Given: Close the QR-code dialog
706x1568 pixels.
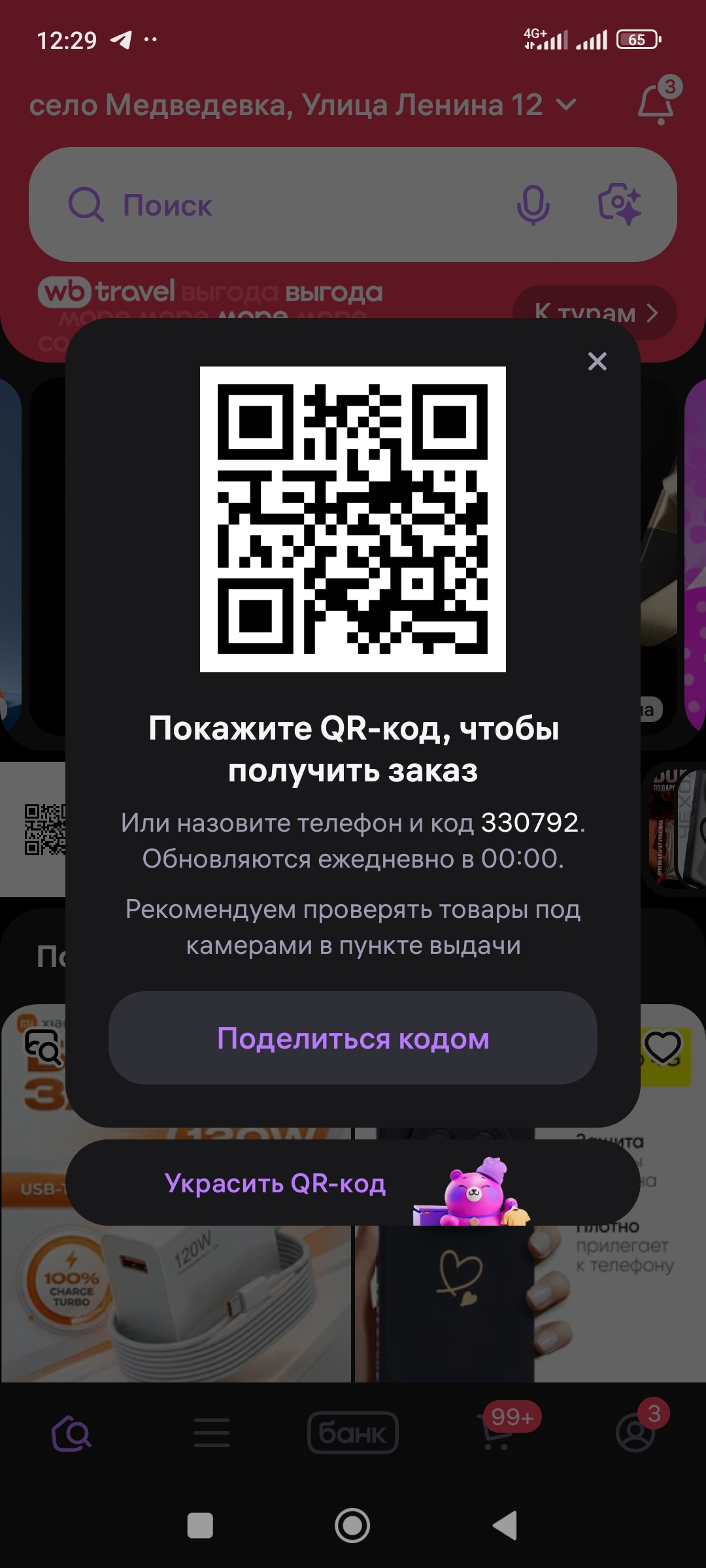Looking at the screenshot, I should (x=597, y=361).
